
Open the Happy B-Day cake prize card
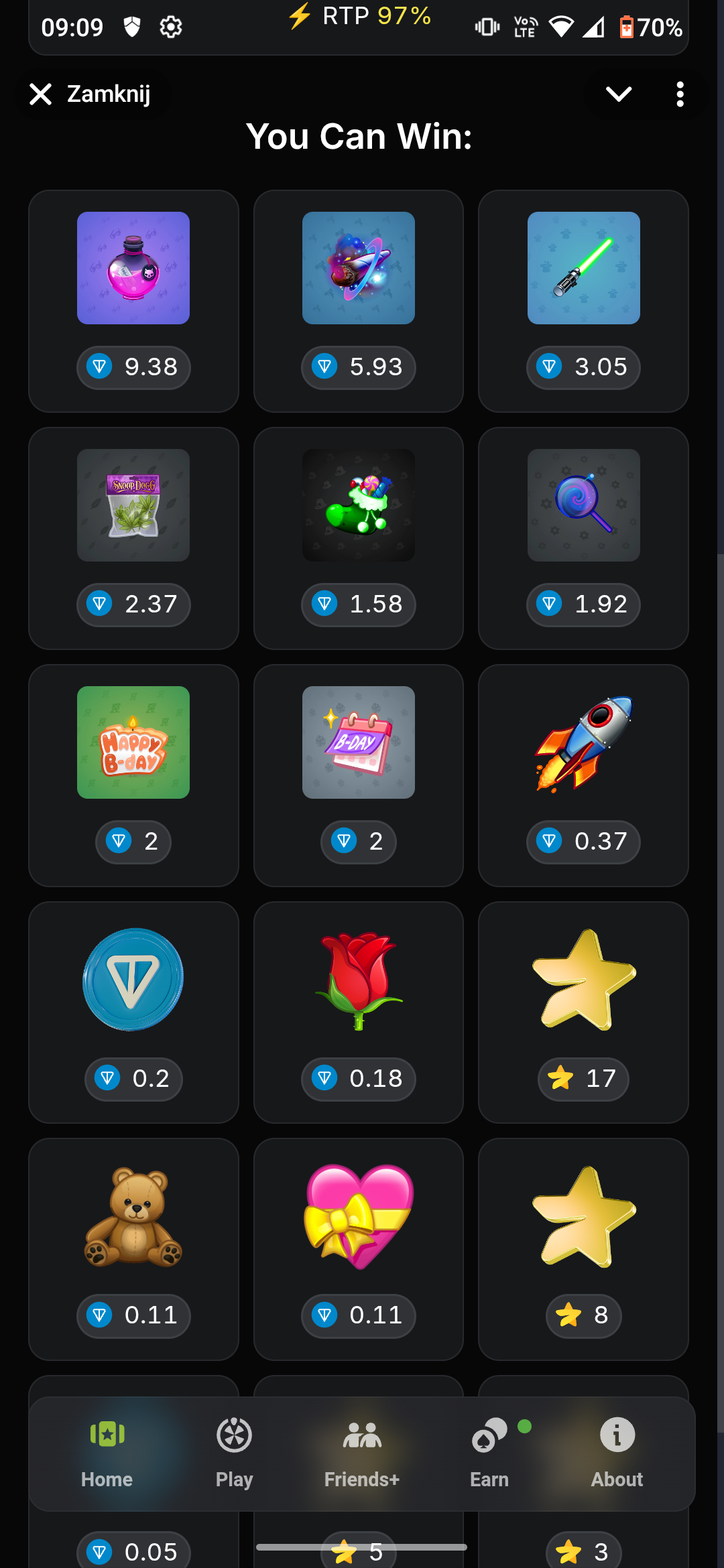133,775
